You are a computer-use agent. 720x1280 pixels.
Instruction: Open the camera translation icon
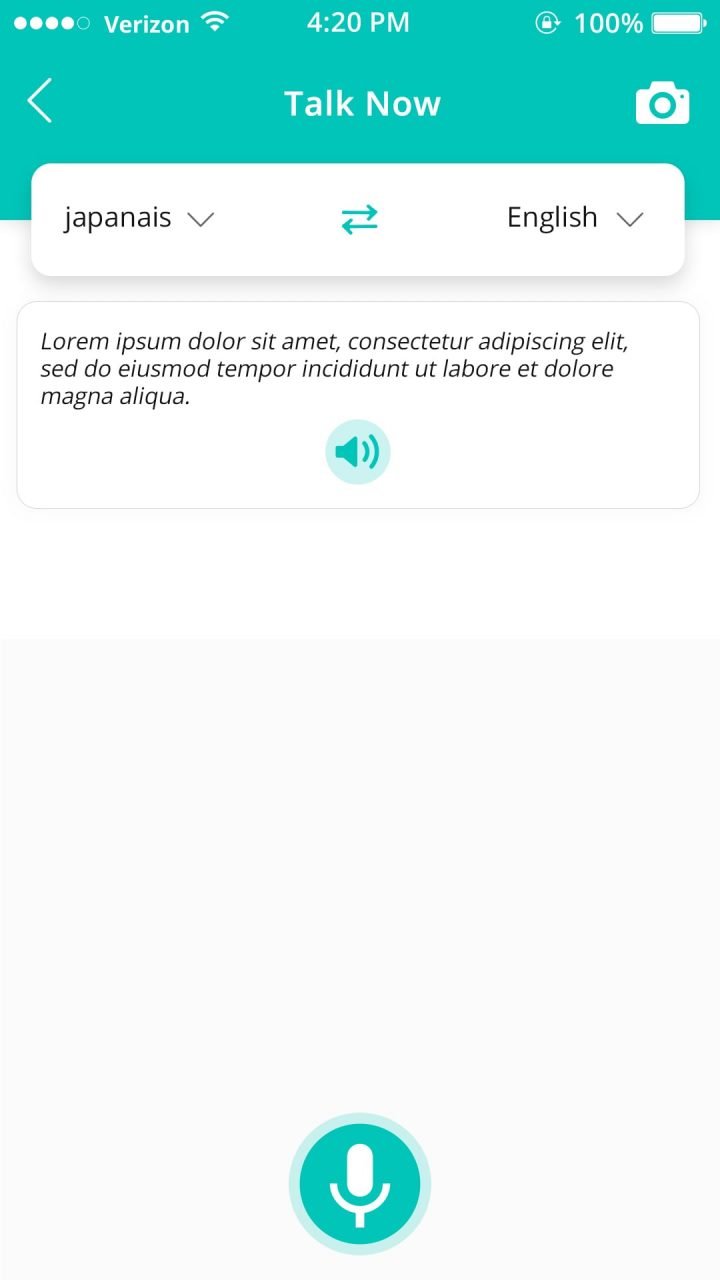pyautogui.click(x=662, y=104)
